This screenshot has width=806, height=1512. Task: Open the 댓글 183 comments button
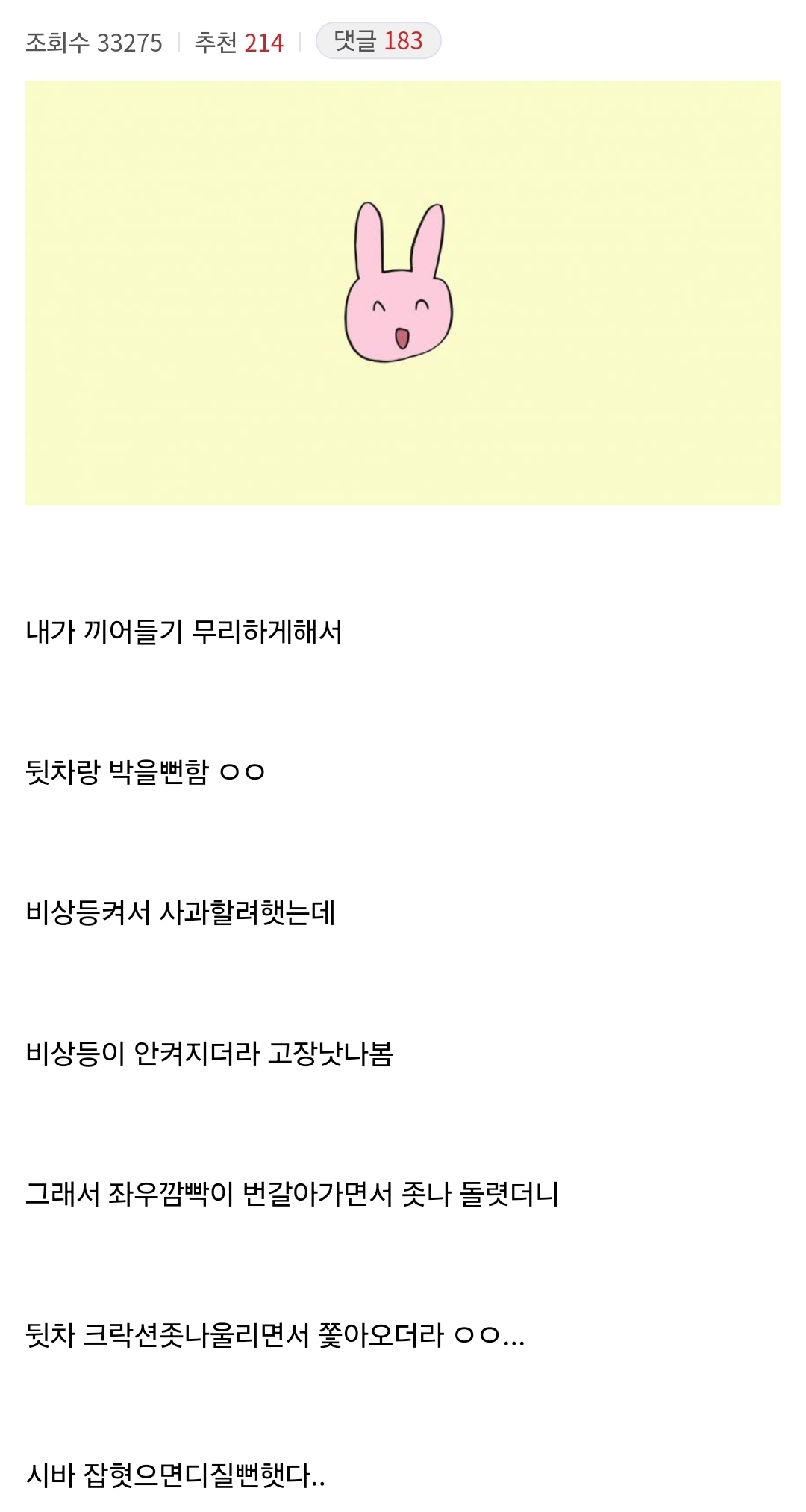click(x=378, y=41)
